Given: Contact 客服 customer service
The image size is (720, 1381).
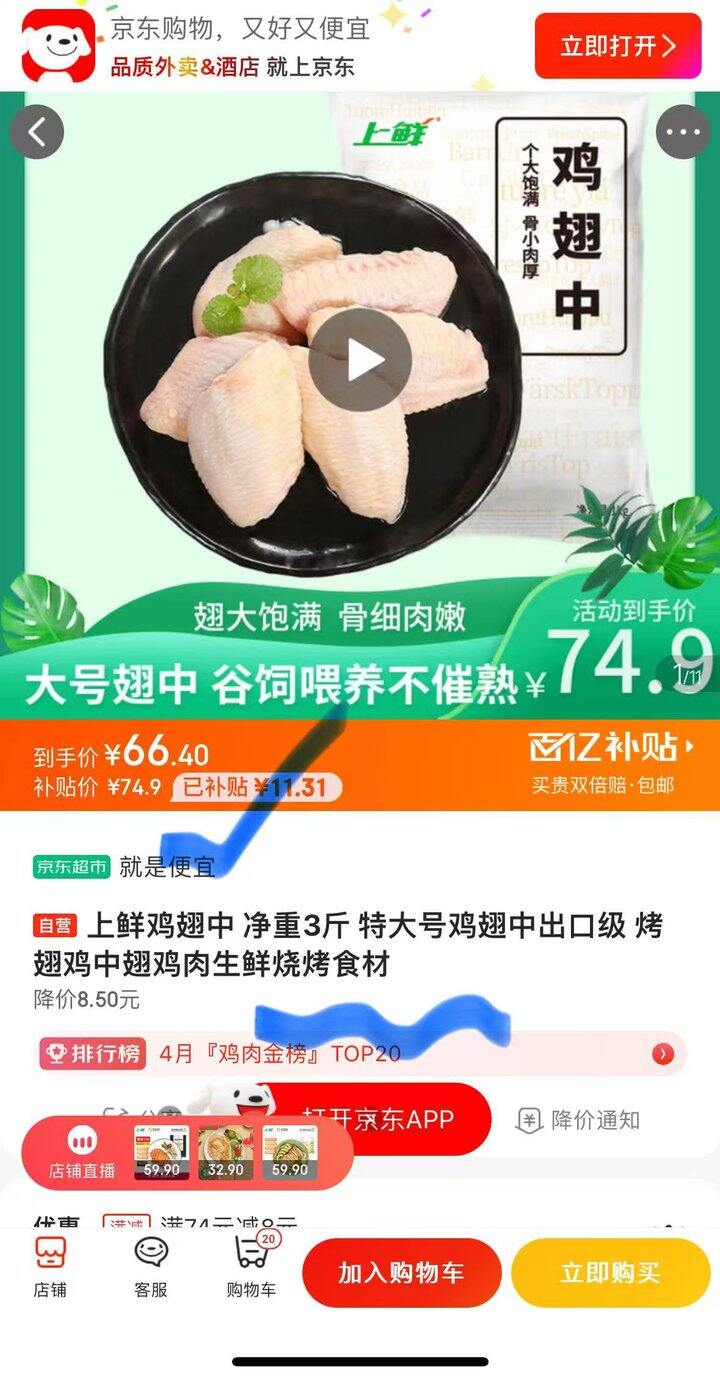Looking at the screenshot, I should [151, 1267].
